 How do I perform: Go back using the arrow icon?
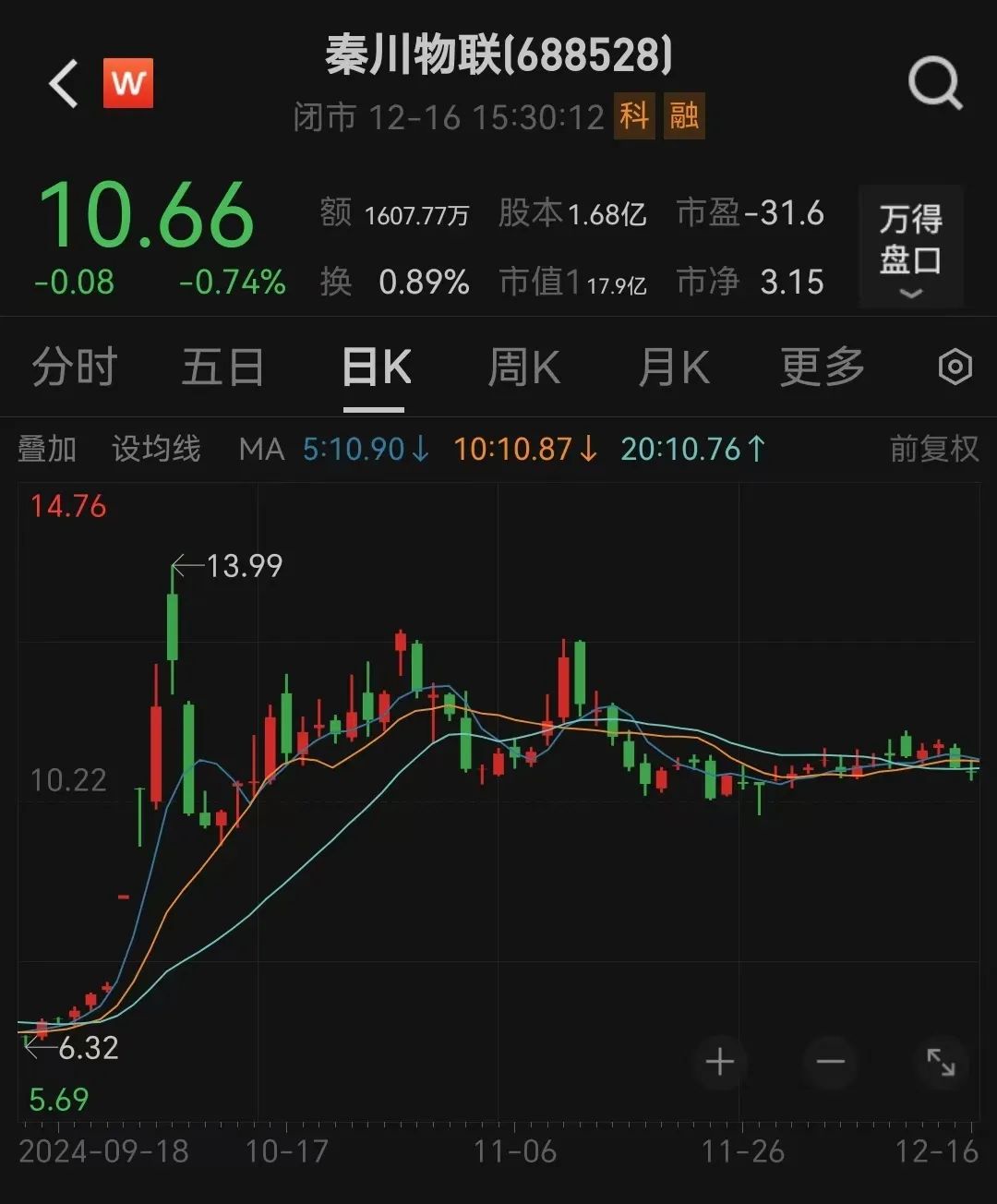pyautogui.click(x=65, y=84)
